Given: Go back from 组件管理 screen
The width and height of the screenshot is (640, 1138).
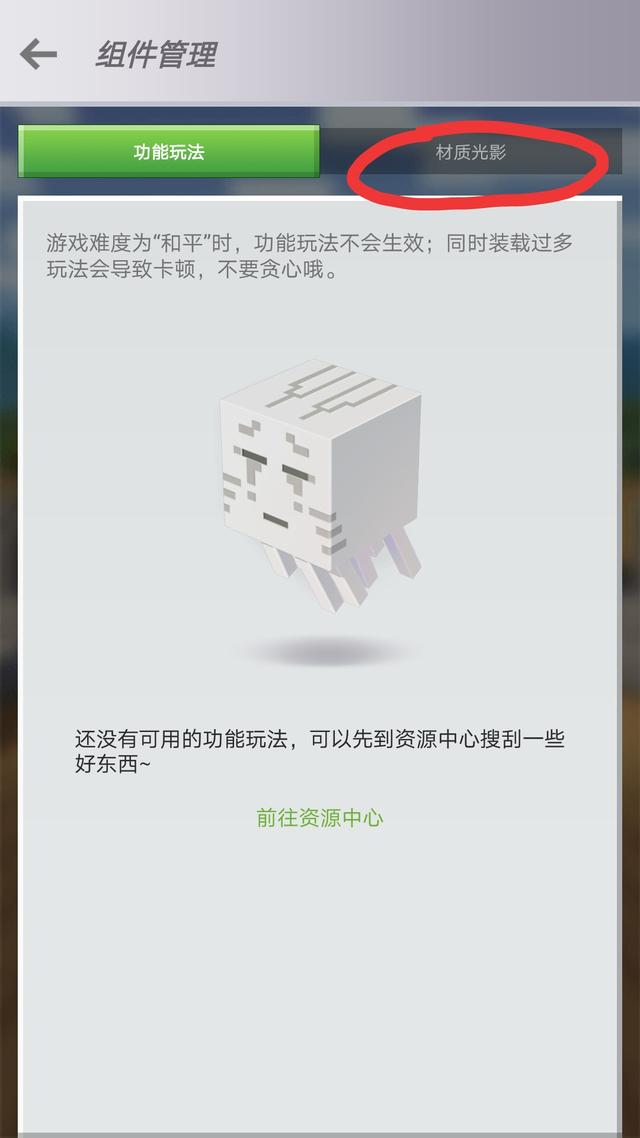Looking at the screenshot, I should (38, 54).
